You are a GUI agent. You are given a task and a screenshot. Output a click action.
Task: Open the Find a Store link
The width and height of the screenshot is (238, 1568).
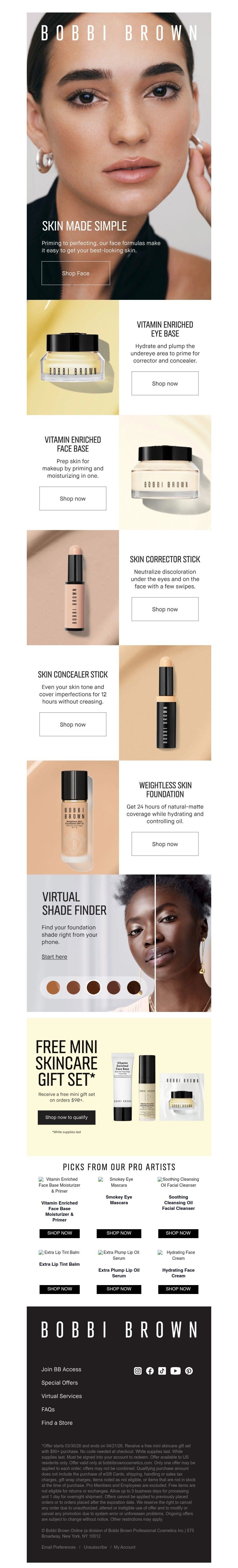pyautogui.click(x=57, y=1422)
